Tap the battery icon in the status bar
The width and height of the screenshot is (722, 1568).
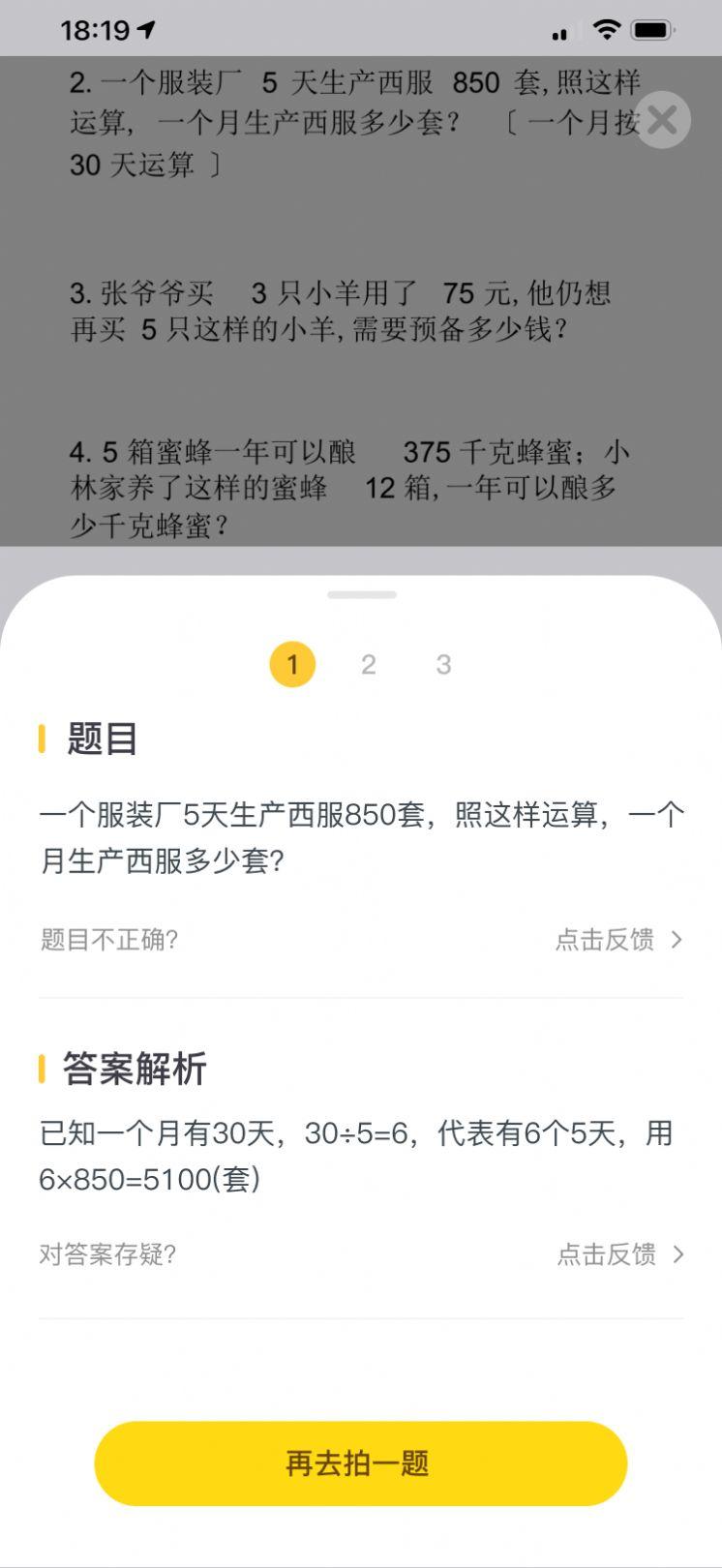654,29
